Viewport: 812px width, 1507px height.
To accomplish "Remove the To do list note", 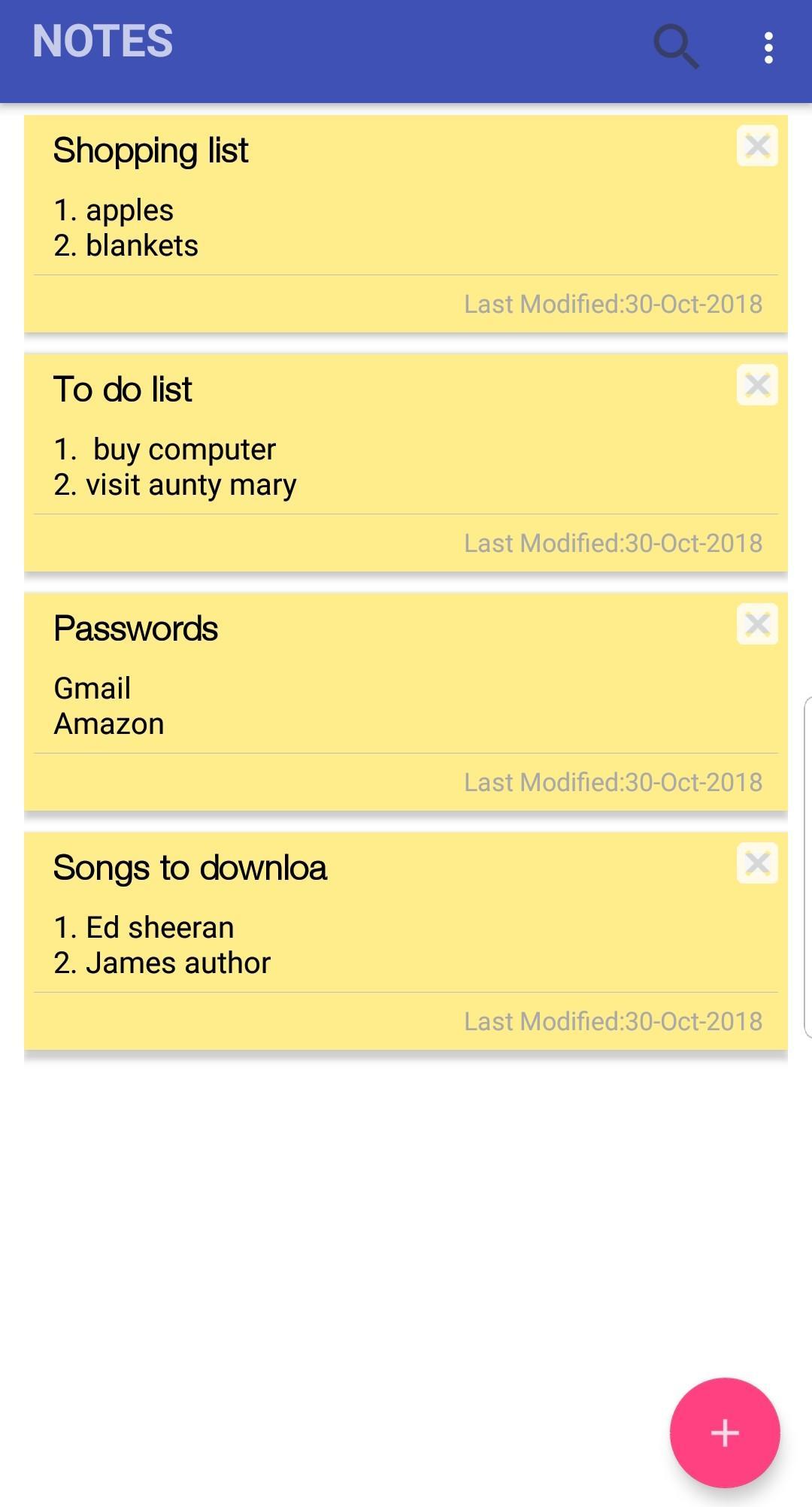I will pyautogui.click(x=757, y=385).
